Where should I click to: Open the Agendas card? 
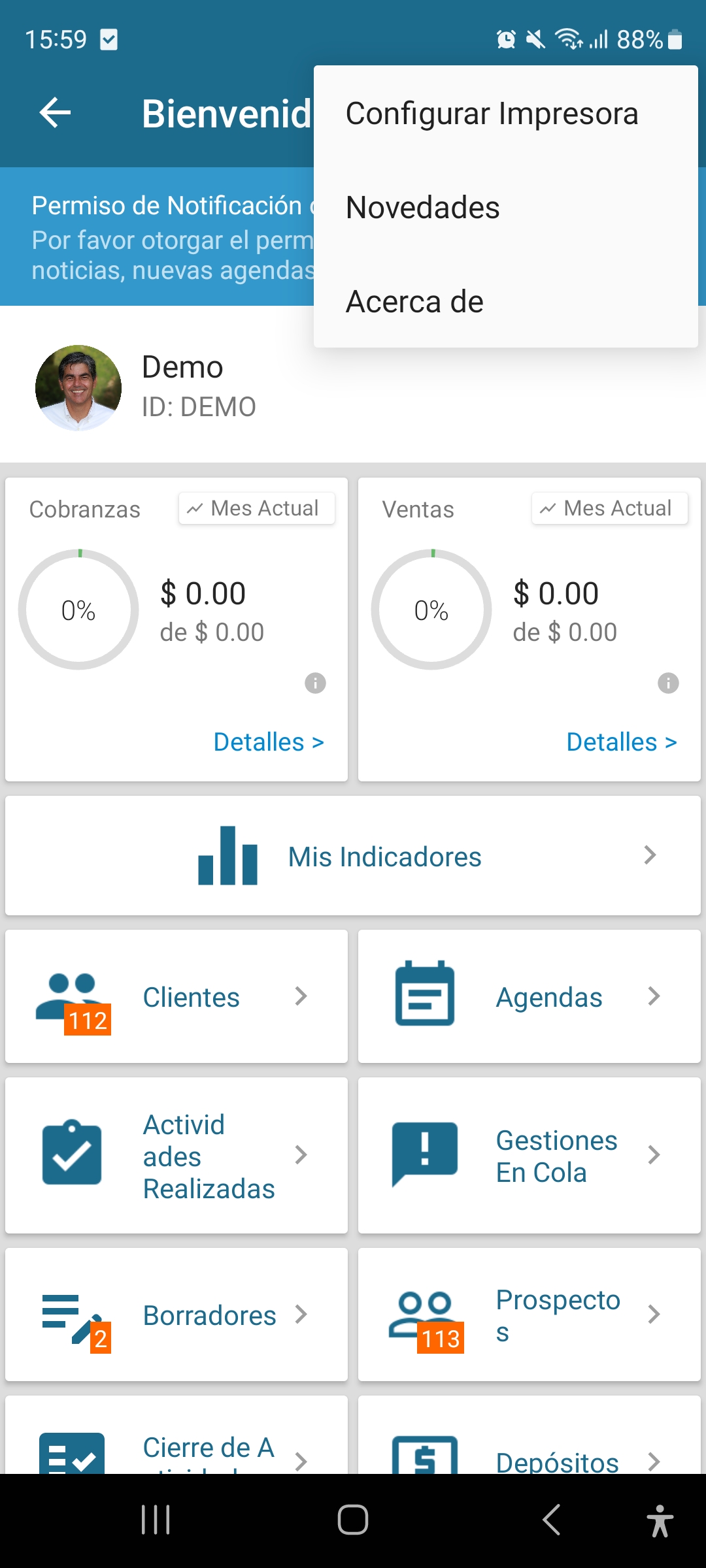click(x=529, y=997)
